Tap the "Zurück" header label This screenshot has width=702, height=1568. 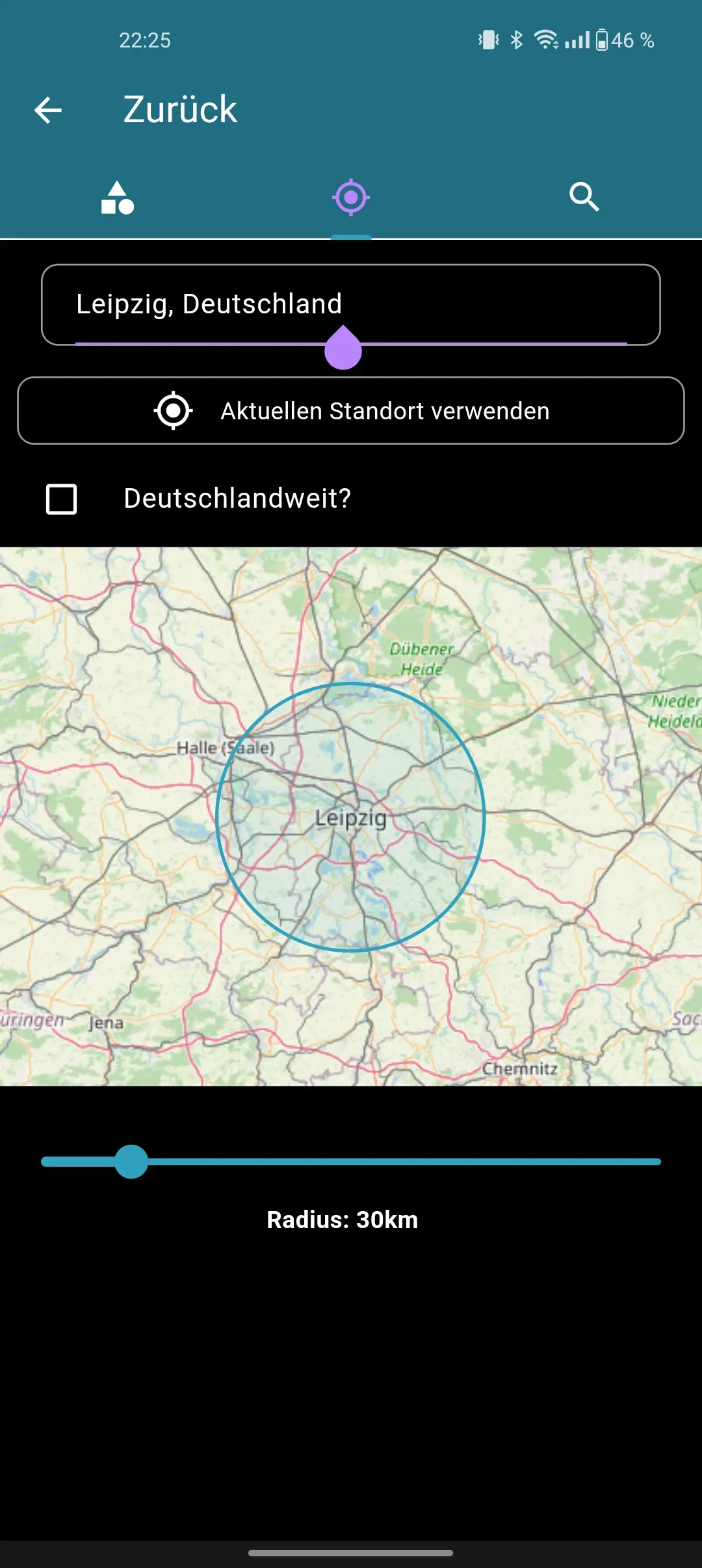click(180, 109)
